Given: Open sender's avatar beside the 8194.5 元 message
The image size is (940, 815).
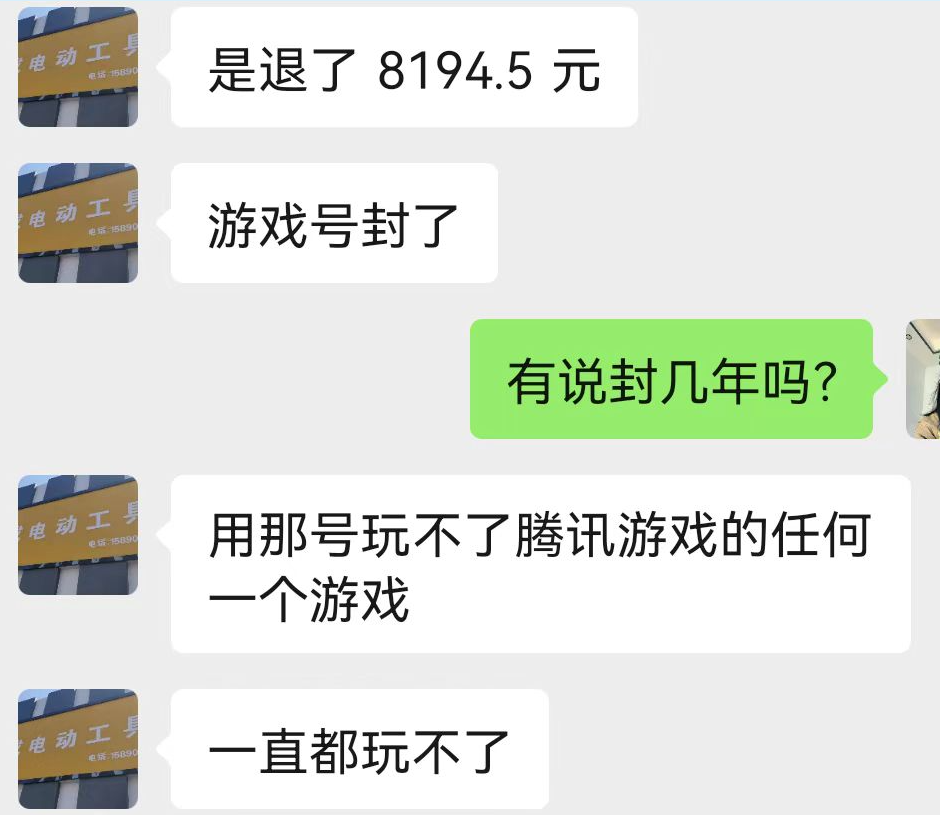Looking at the screenshot, I should (78, 67).
